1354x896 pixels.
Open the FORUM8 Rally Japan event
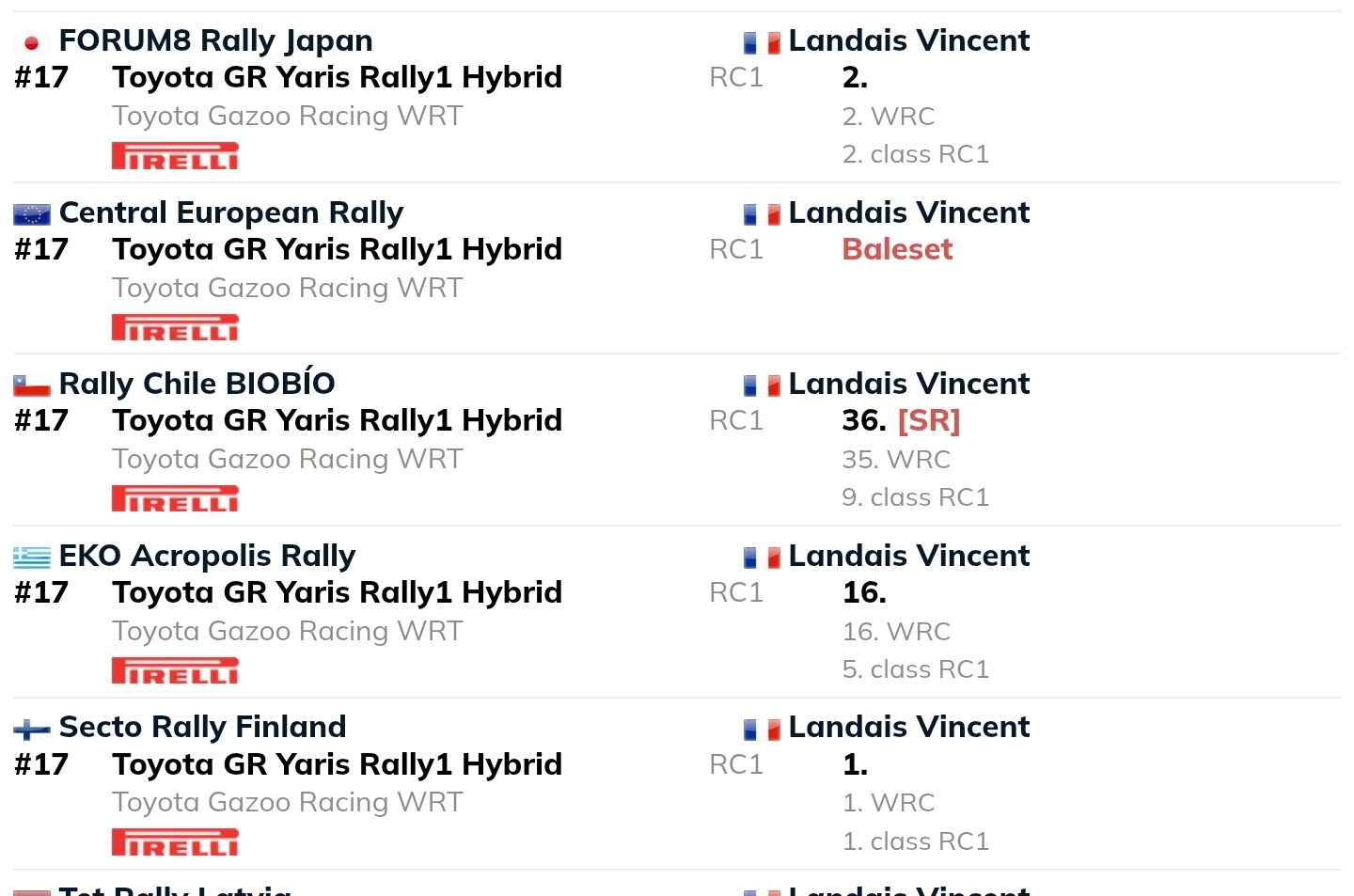[215, 40]
